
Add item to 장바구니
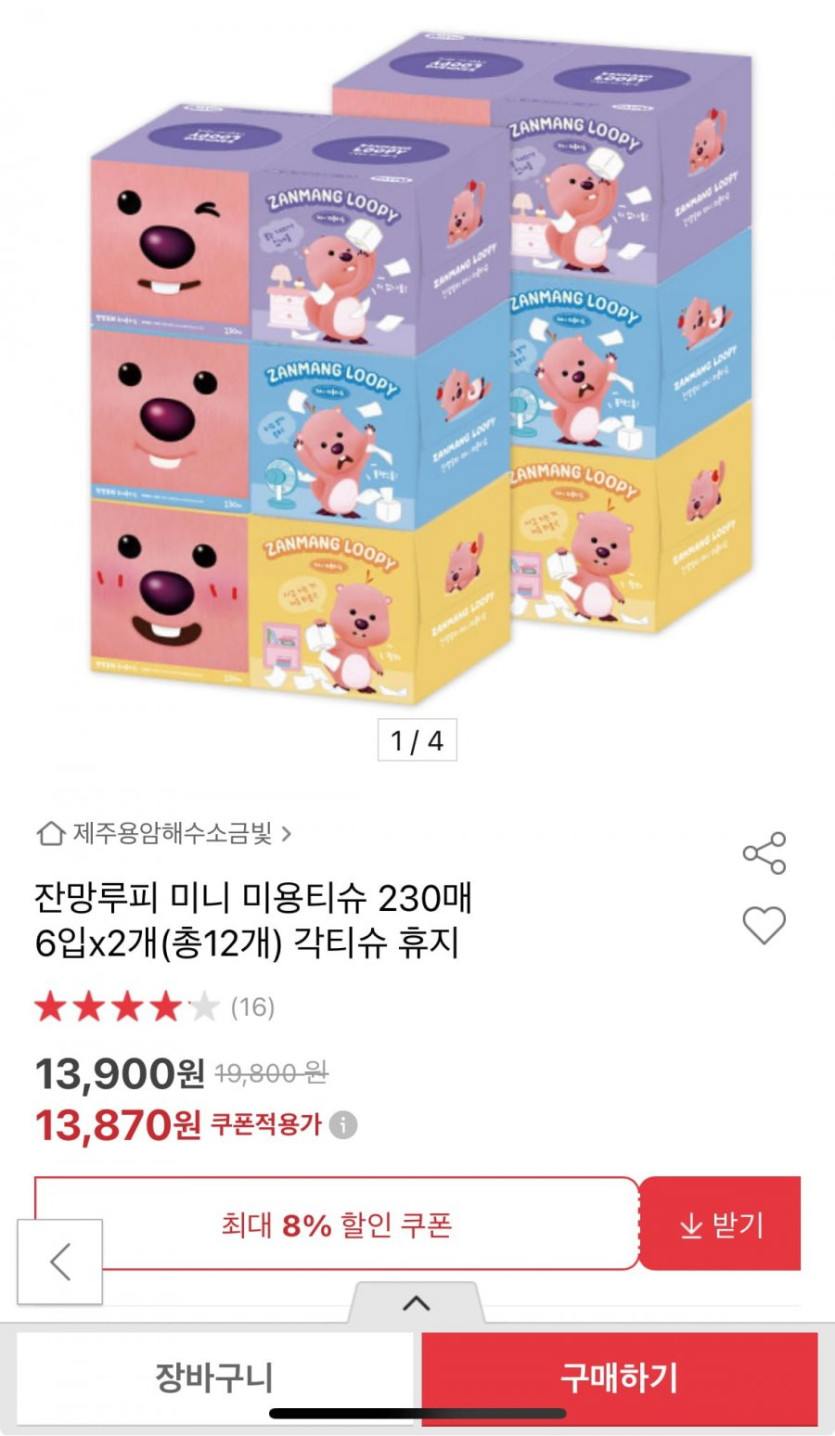pyautogui.click(x=214, y=1377)
